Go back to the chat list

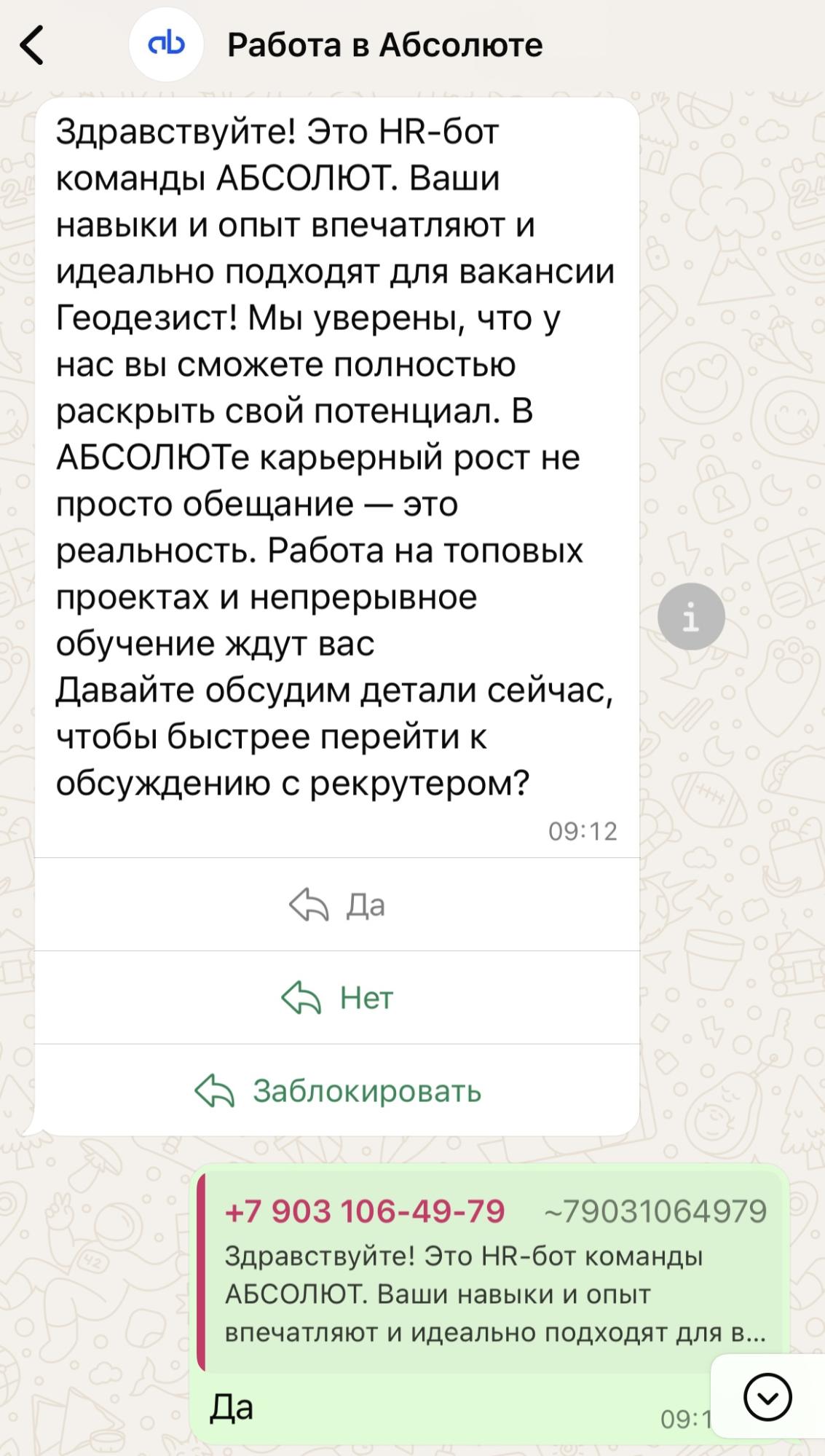[x=32, y=45]
